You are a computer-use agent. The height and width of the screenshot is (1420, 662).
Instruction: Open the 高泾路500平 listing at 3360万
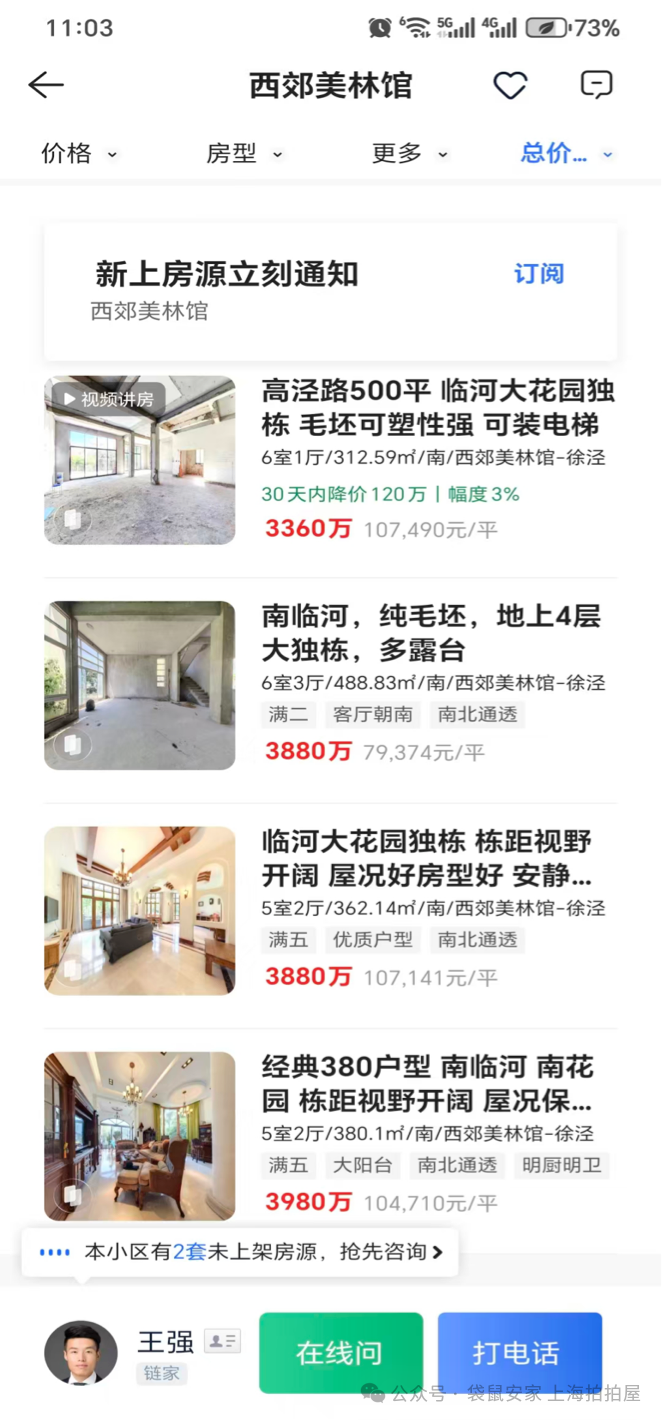click(x=437, y=409)
